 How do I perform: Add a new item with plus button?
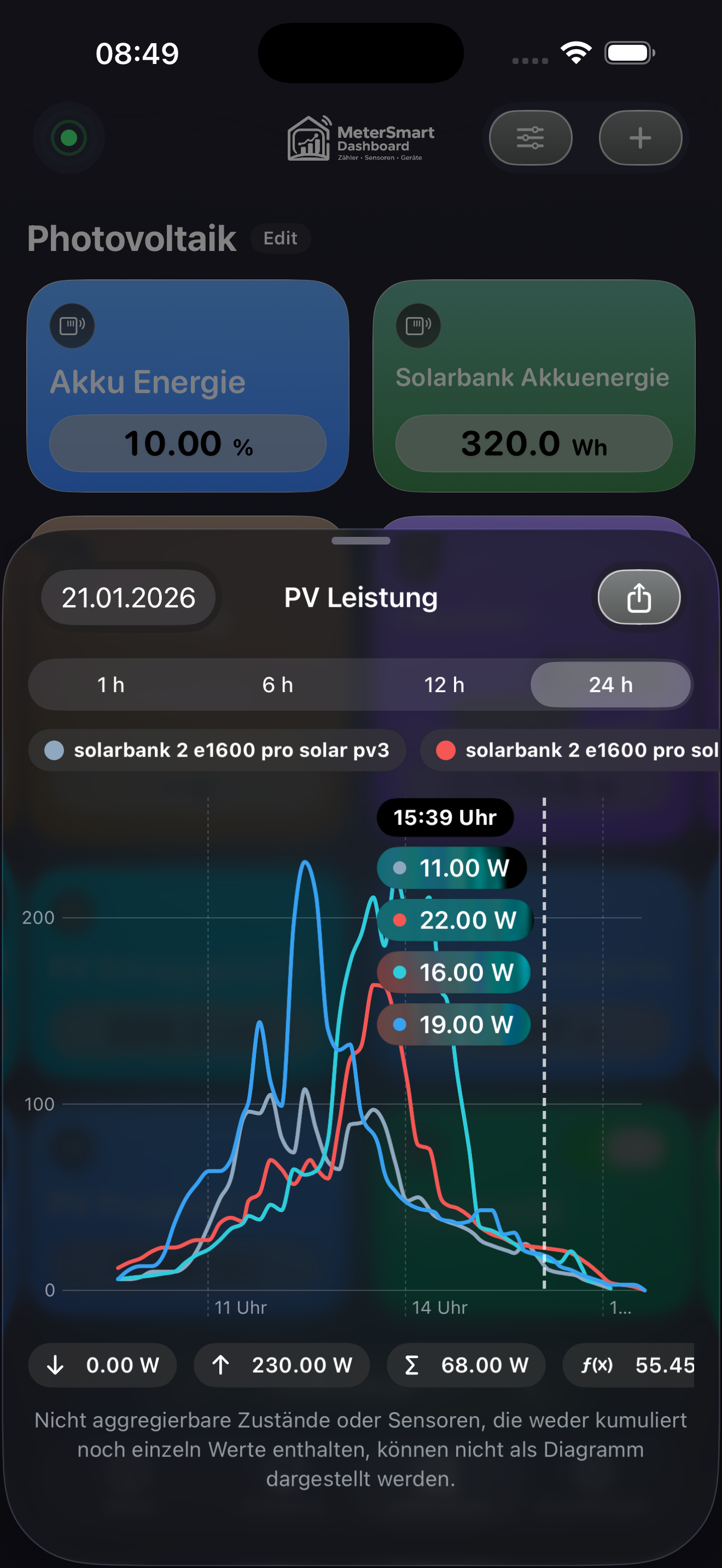(640, 138)
